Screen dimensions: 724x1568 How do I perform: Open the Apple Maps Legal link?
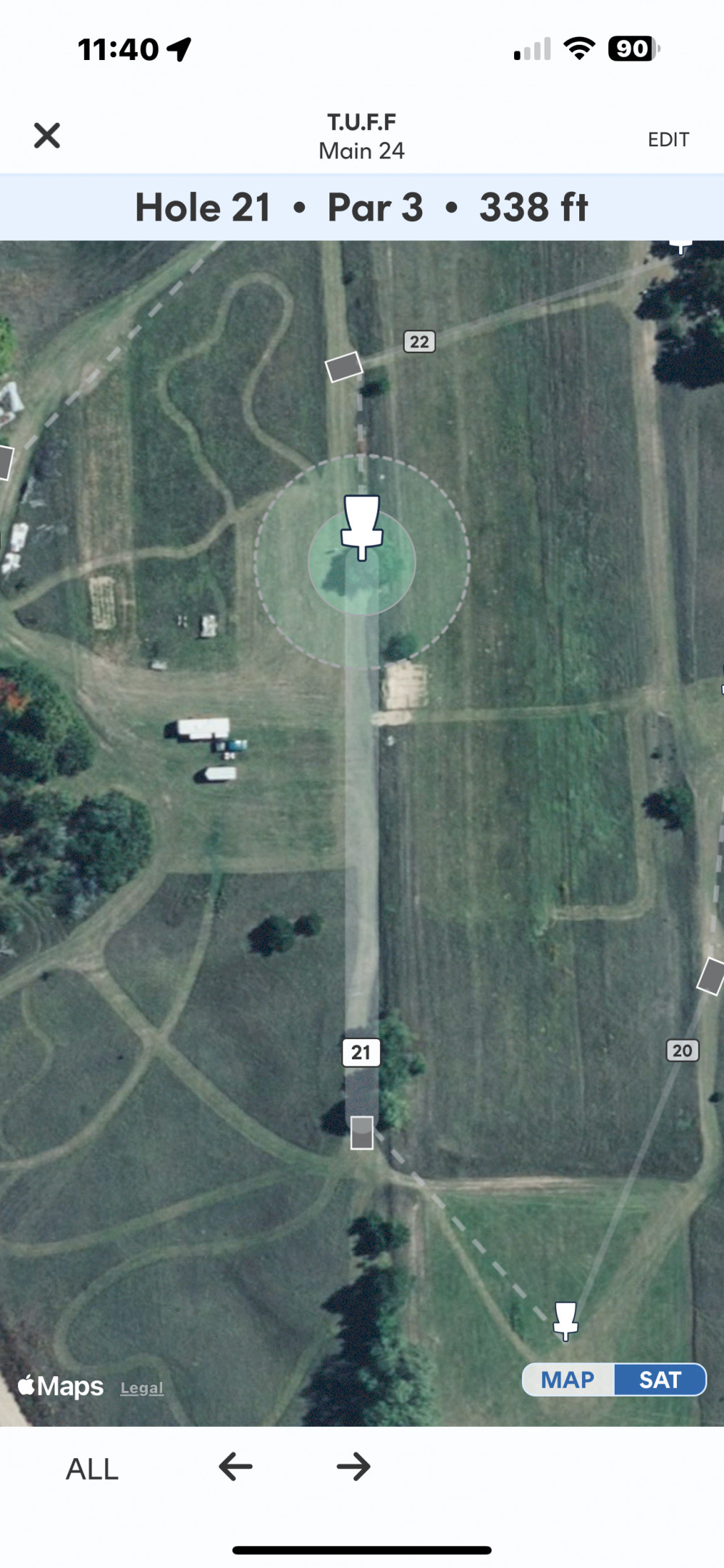tap(142, 1388)
